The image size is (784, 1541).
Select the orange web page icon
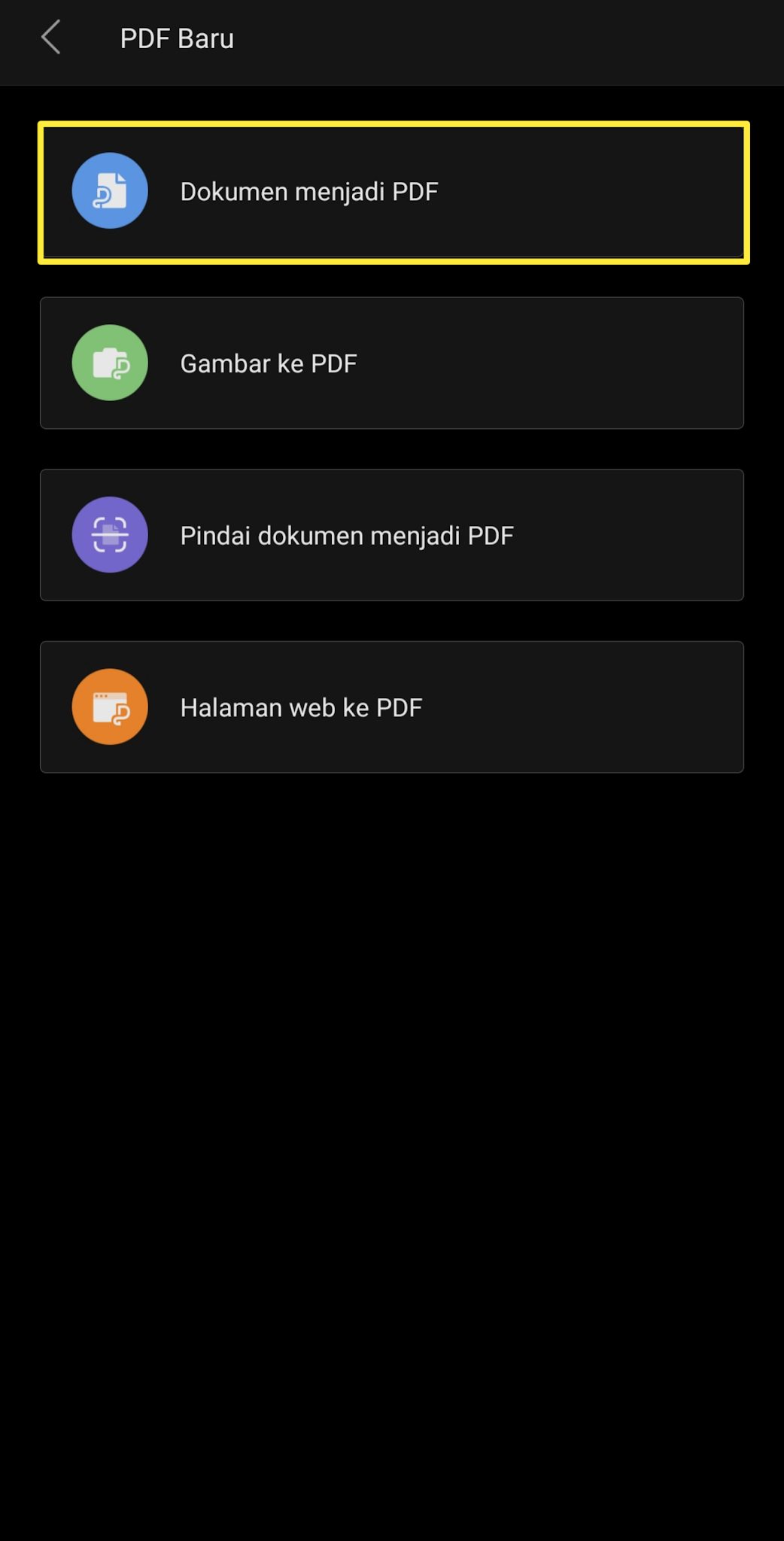tap(109, 707)
